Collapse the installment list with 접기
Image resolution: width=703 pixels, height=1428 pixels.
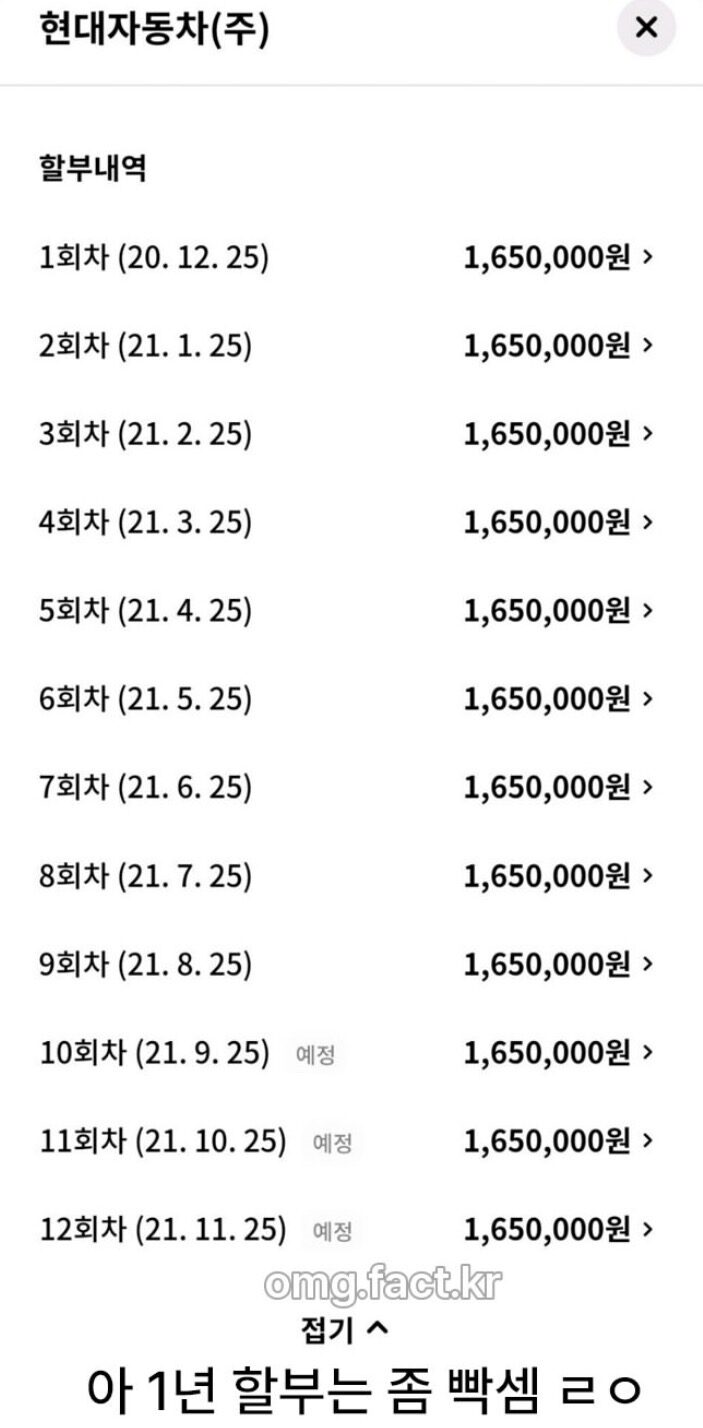point(343,1329)
